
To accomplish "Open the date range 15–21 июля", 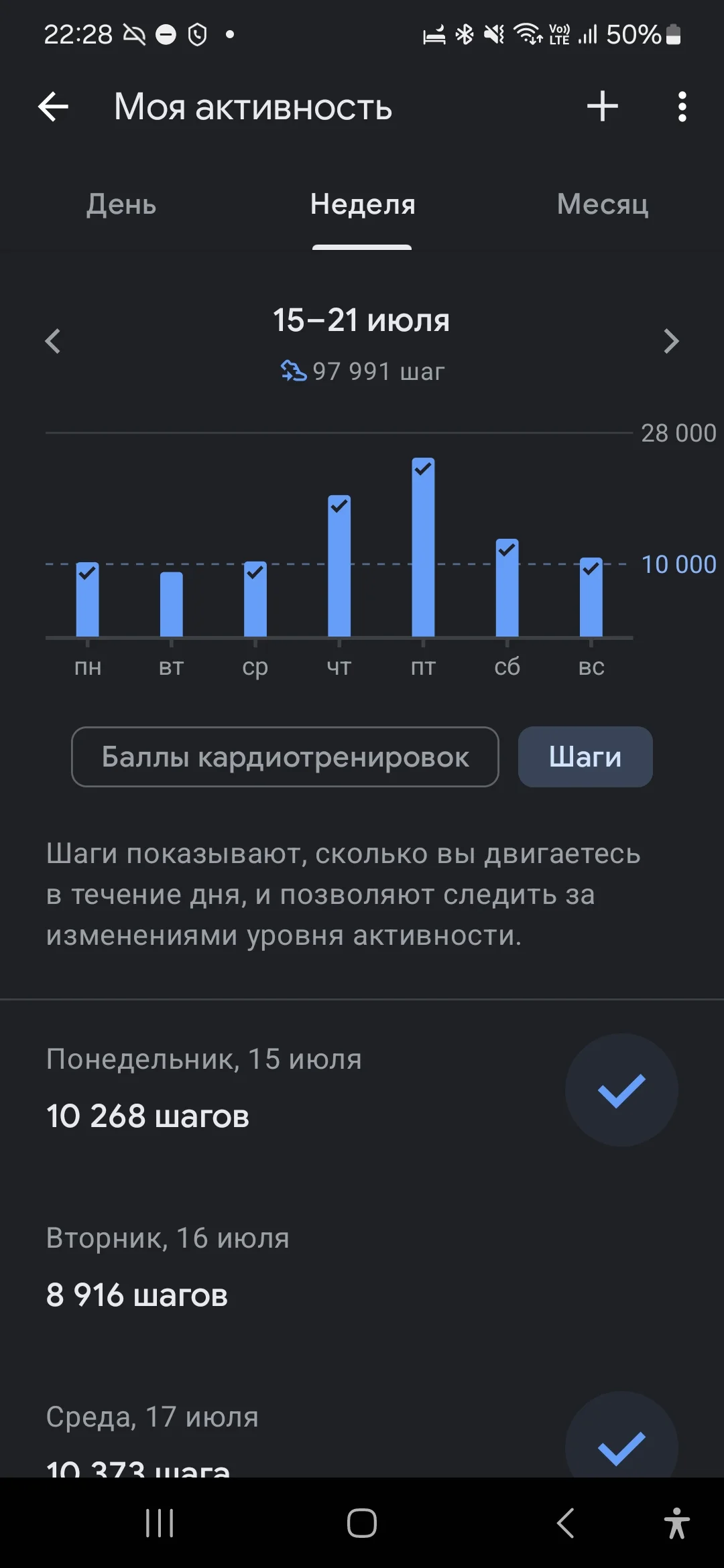I will [362, 320].
